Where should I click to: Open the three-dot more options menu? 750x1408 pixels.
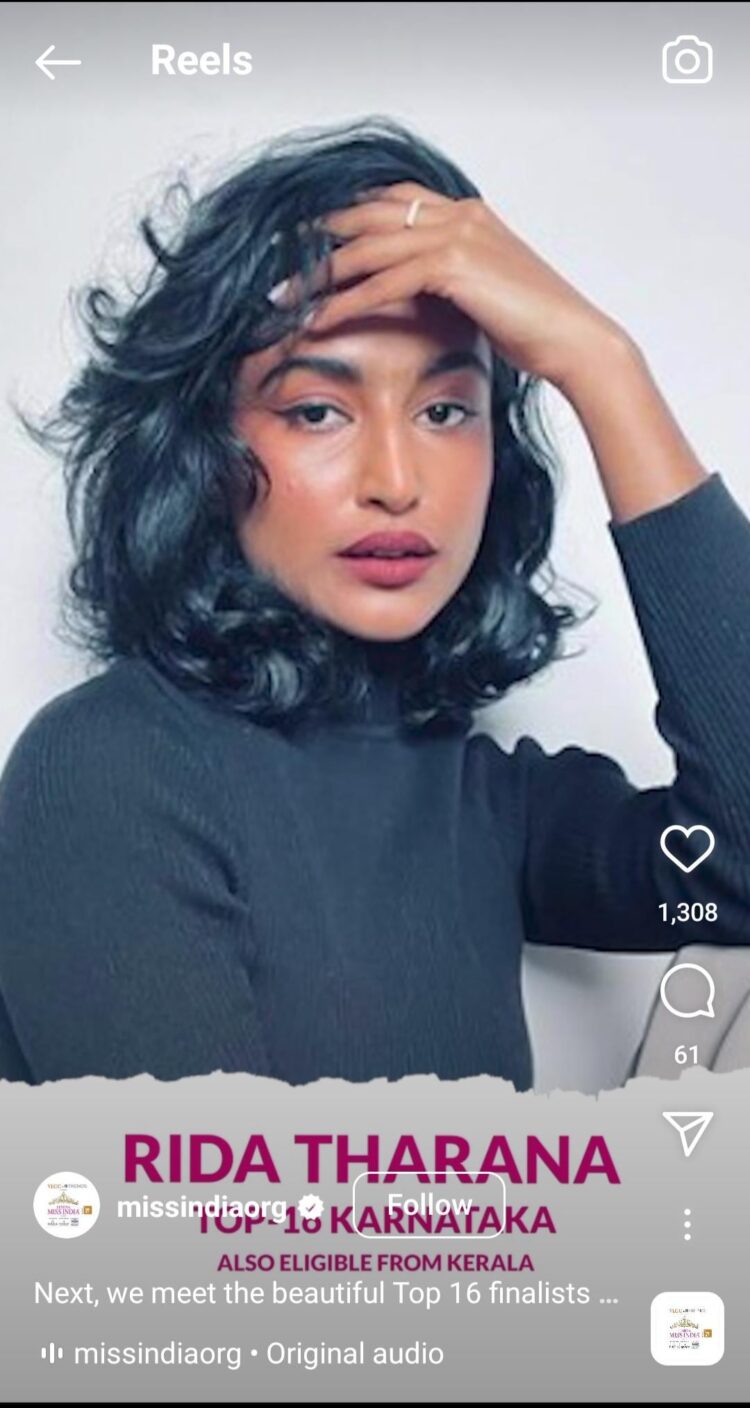687,1224
